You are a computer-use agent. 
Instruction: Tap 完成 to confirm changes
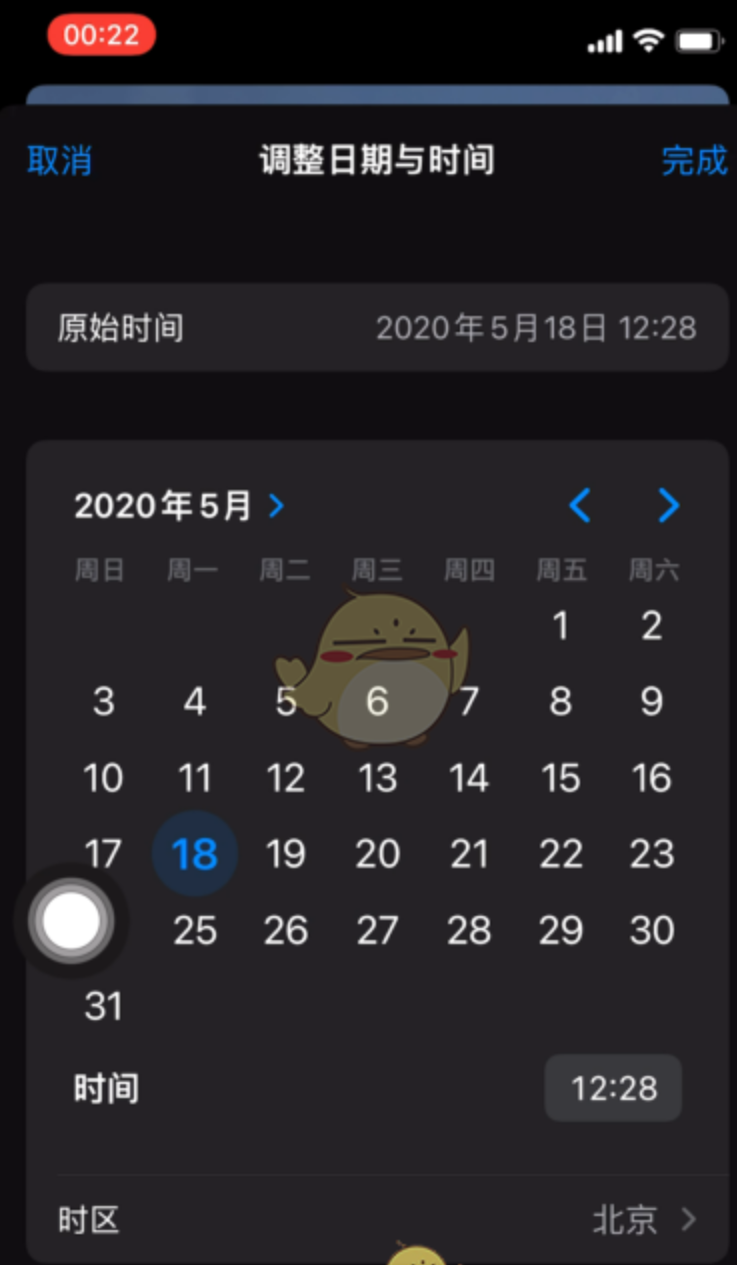click(x=694, y=160)
